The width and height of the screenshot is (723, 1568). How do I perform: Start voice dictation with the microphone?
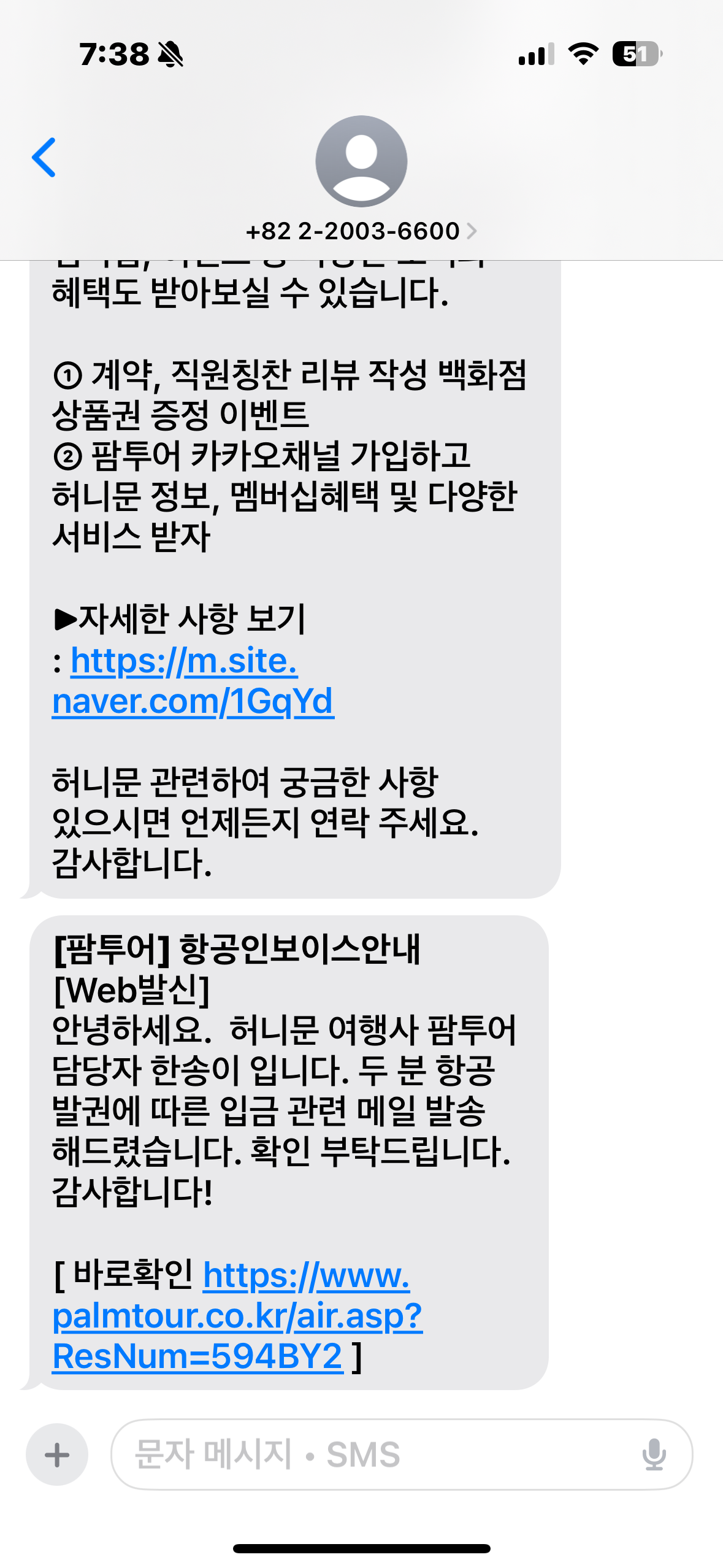point(654,1454)
